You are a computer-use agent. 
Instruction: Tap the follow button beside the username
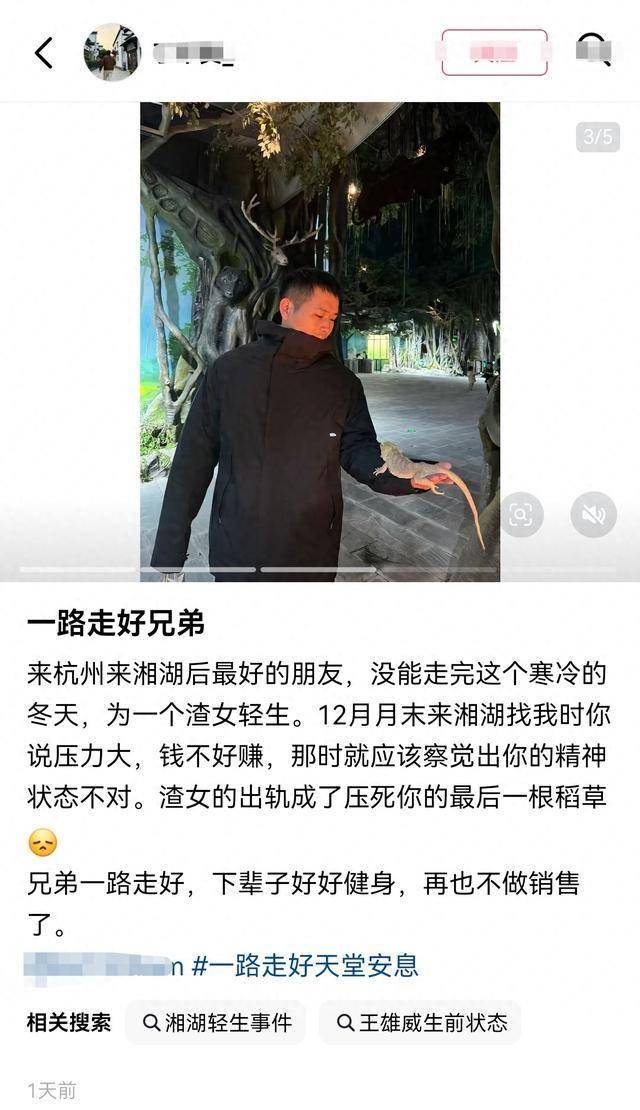coord(495,52)
